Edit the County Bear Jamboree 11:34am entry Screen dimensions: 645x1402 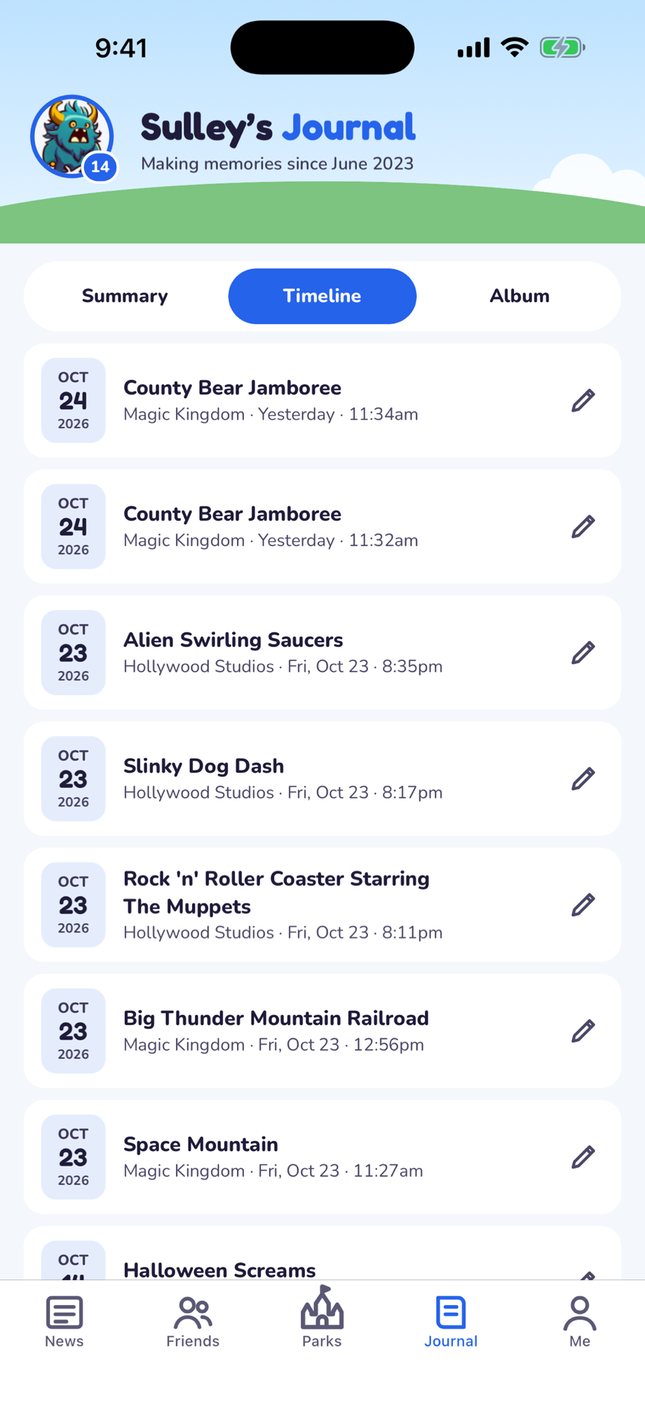click(x=583, y=401)
